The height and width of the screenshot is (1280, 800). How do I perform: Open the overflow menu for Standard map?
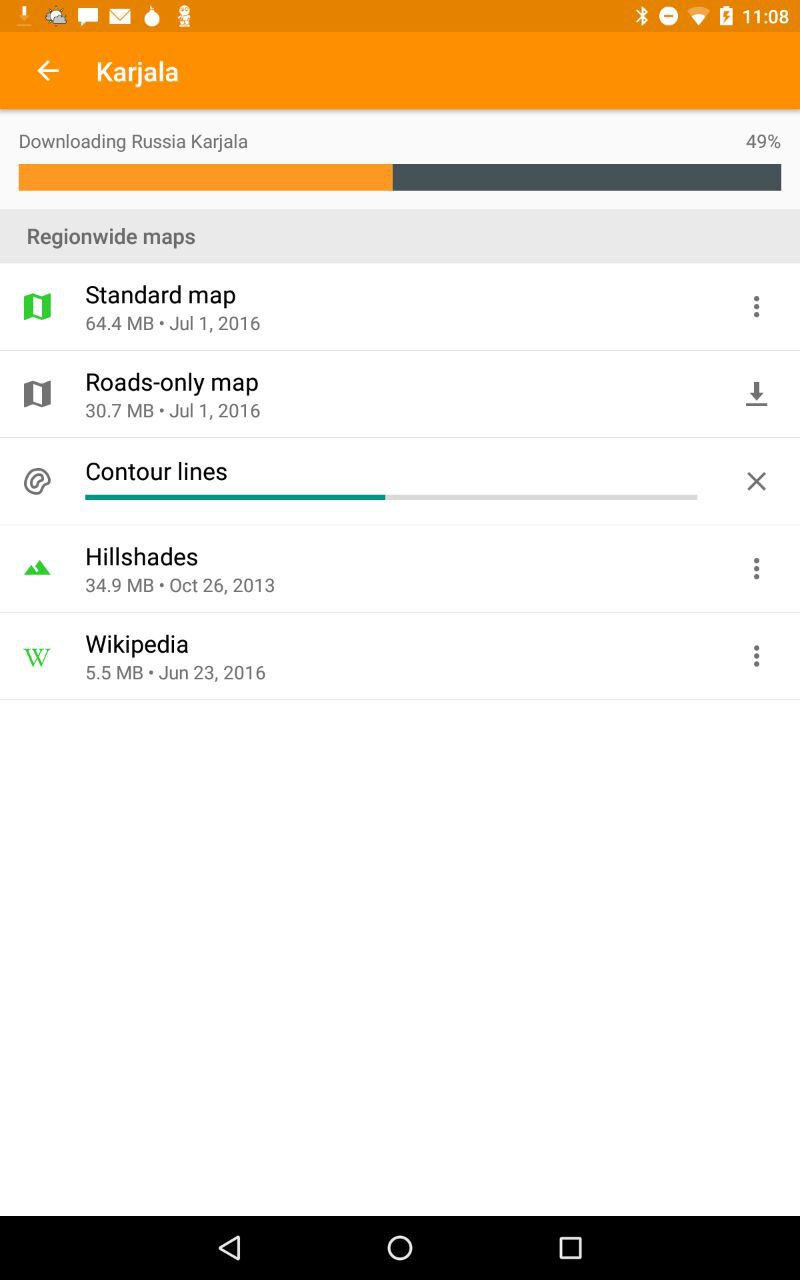[x=756, y=307]
